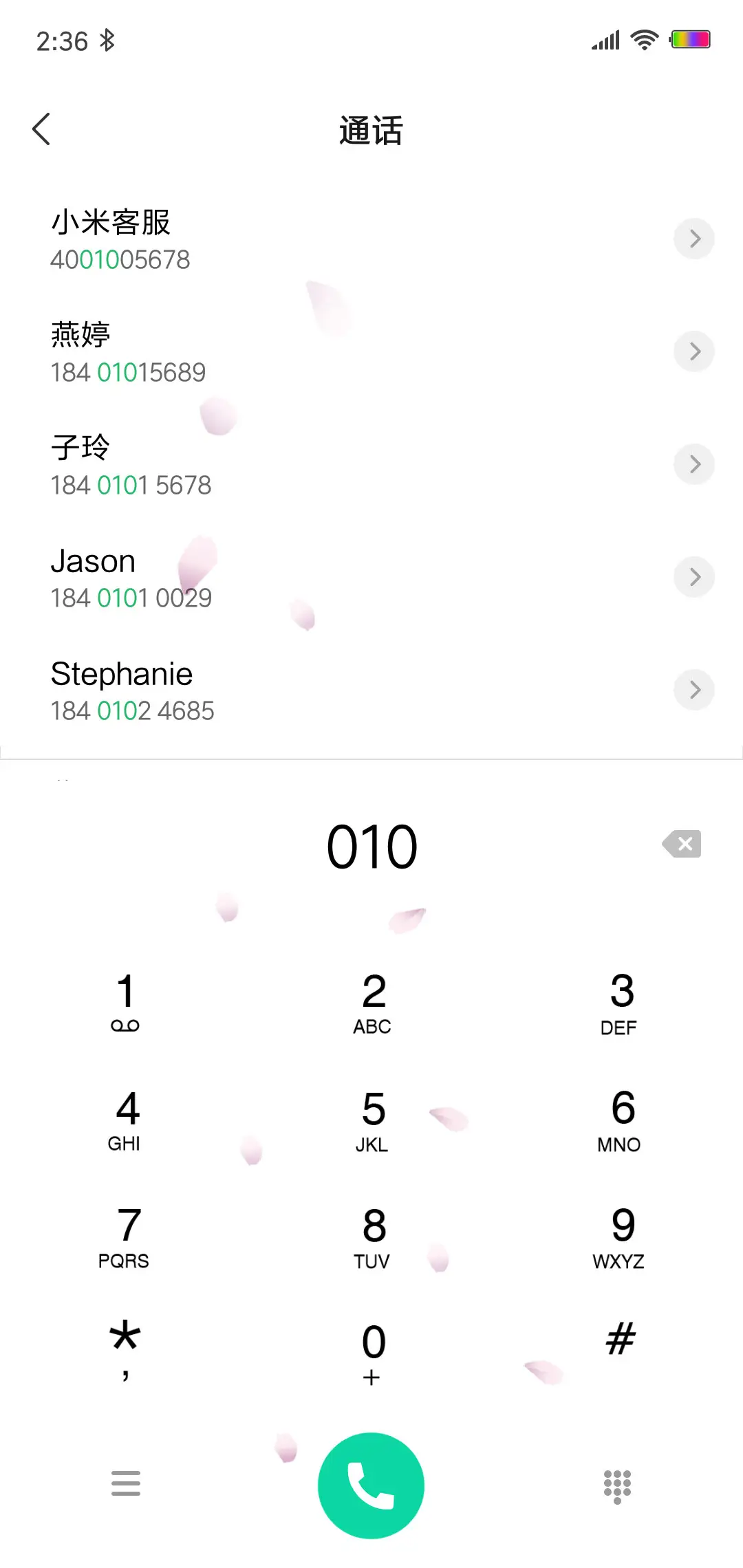The width and height of the screenshot is (743, 1568).
Task: Expand Jason's call record details
Action: click(694, 576)
